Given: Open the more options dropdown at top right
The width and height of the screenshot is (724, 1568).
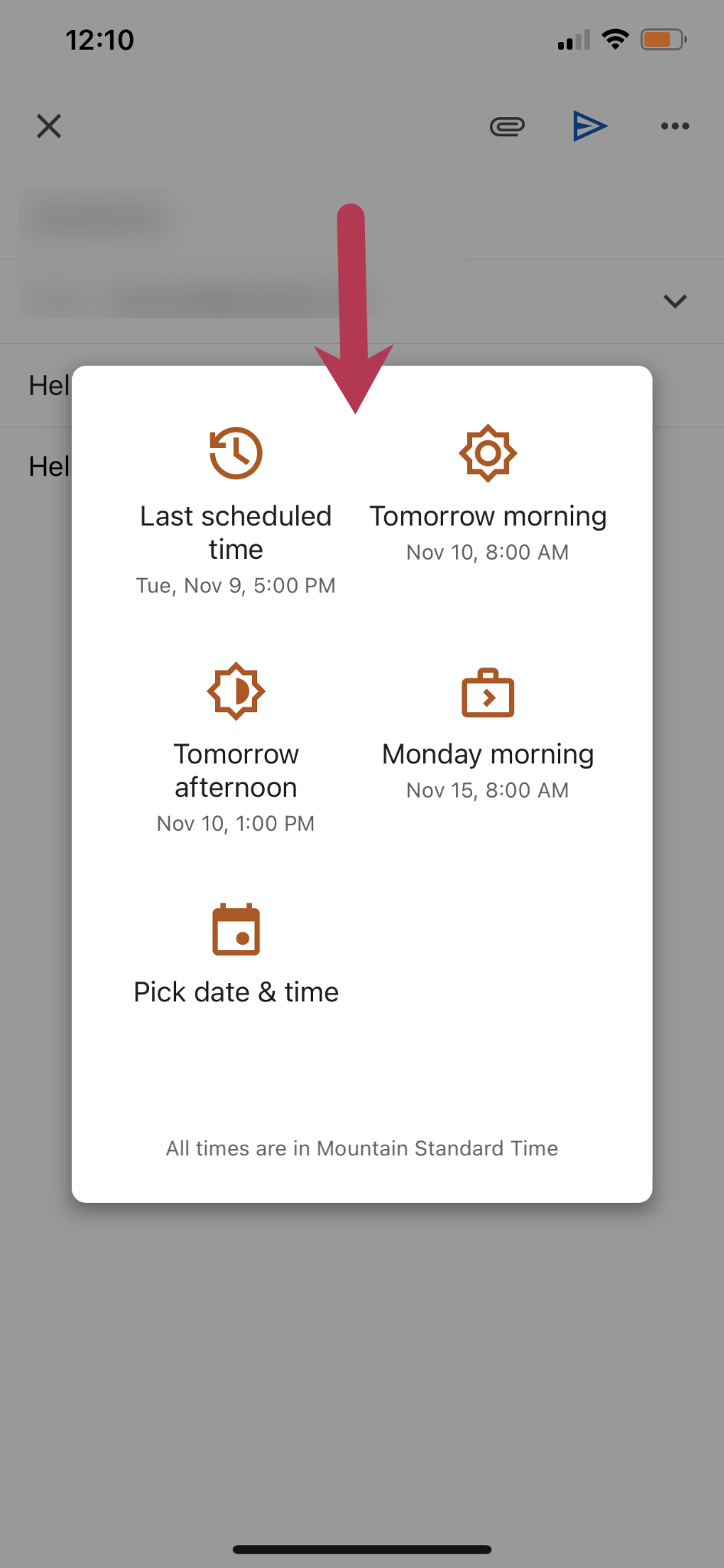Looking at the screenshot, I should 674,126.
